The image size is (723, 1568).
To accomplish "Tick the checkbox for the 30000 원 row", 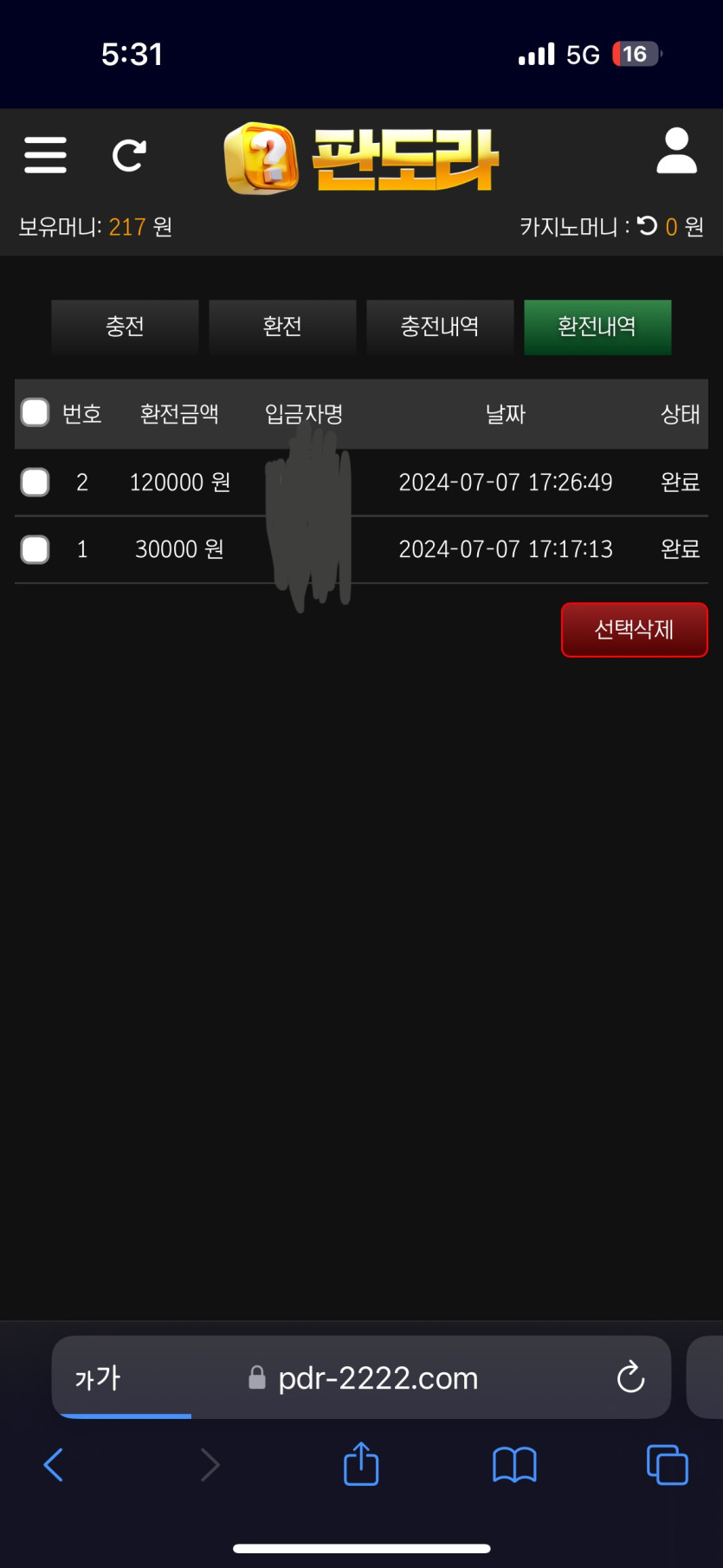I will tap(36, 549).
